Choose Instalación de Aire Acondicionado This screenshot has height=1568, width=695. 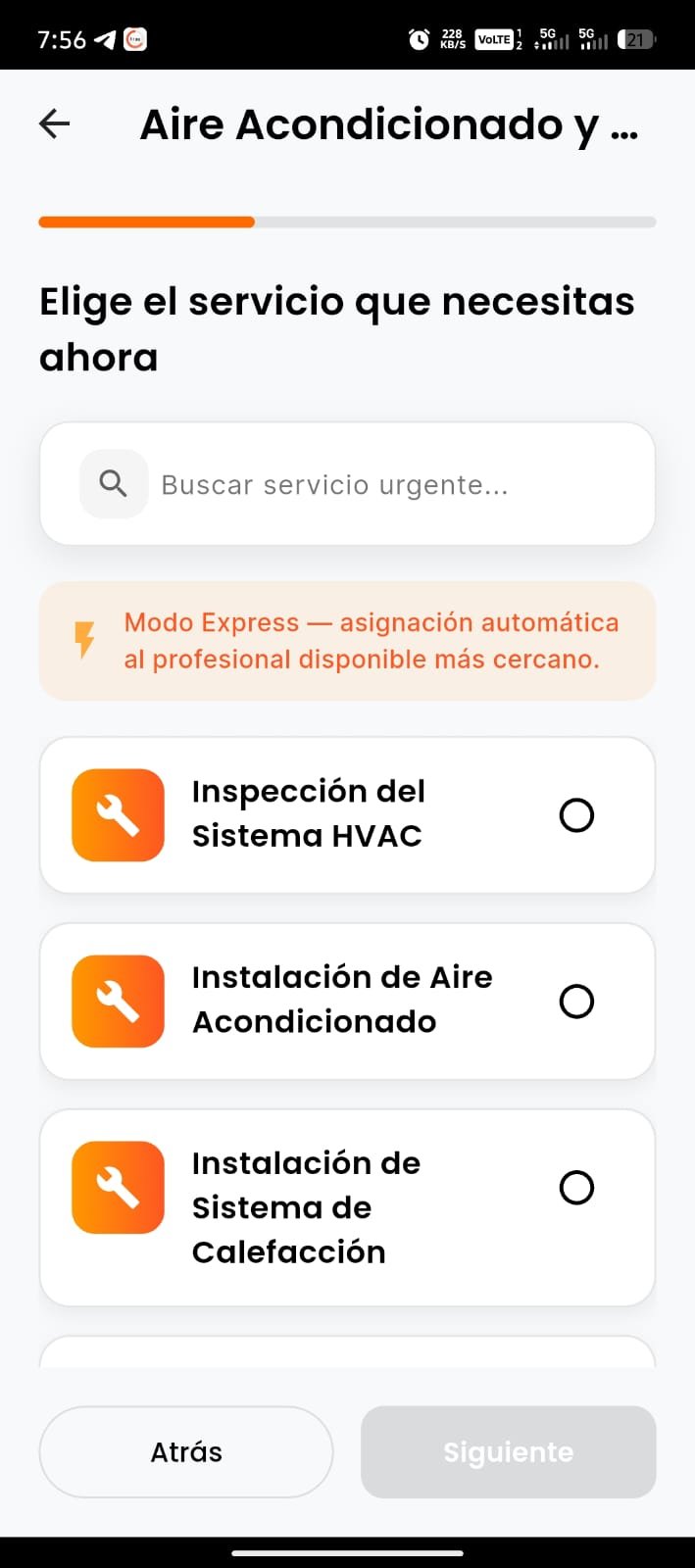pos(347,1001)
